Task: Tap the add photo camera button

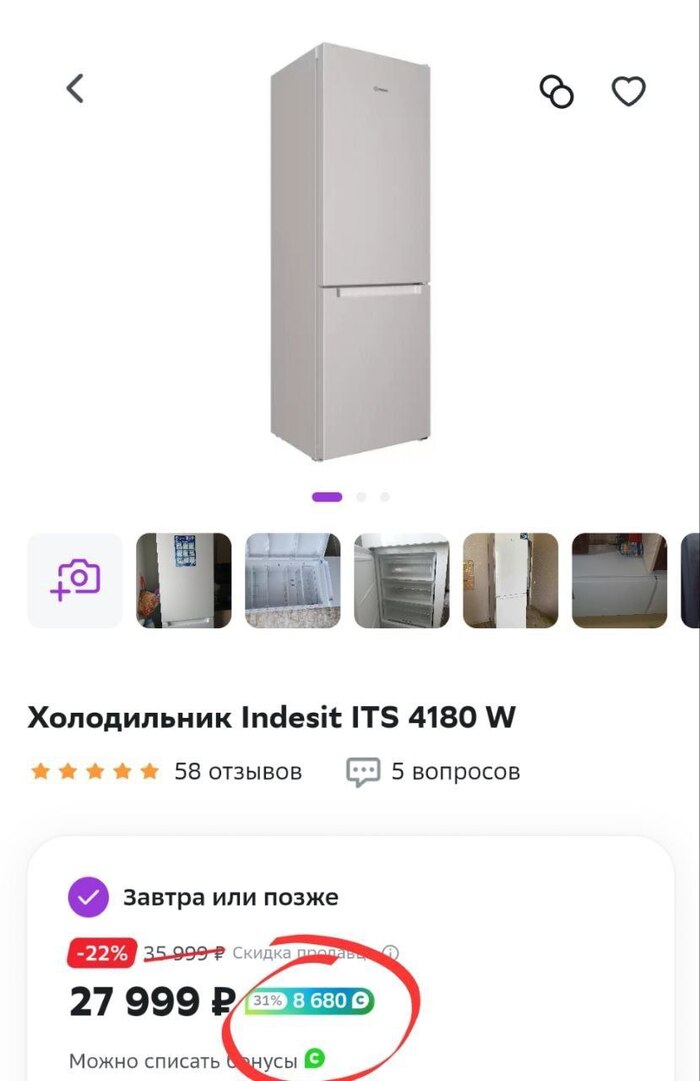Action: [x=75, y=581]
